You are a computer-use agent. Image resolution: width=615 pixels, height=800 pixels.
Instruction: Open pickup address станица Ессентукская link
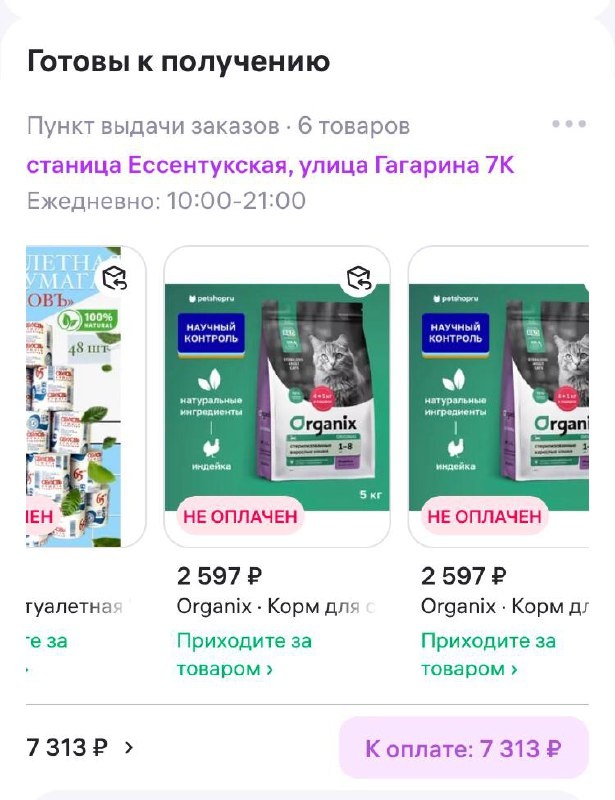click(270, 165)
